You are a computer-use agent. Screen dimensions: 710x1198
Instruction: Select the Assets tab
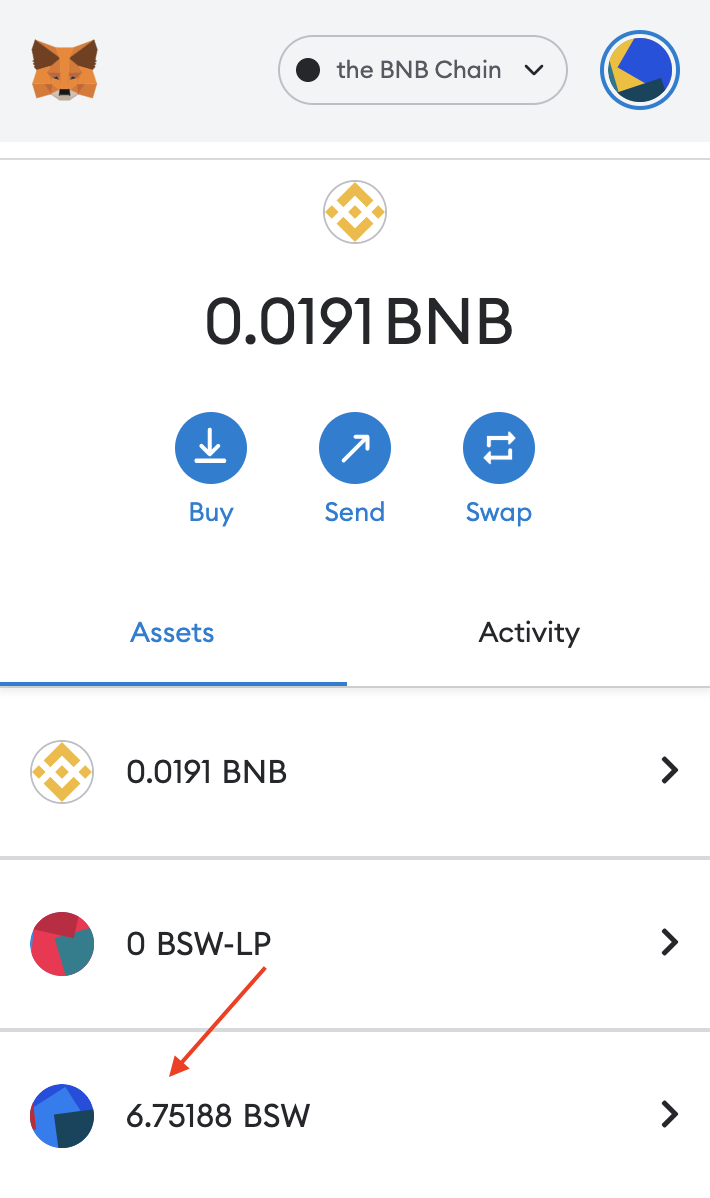(173, 633)
